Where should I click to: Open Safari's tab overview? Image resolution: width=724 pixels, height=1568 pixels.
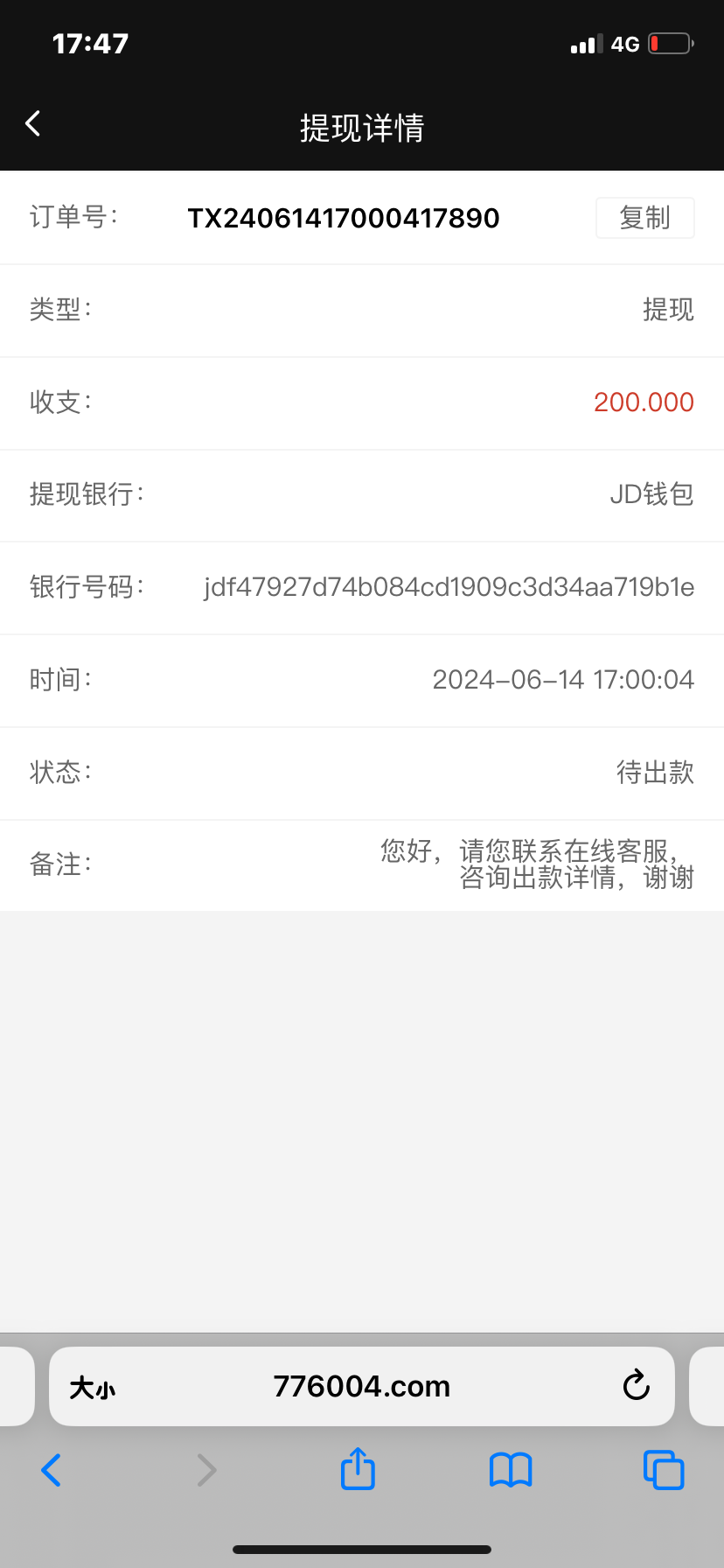[x=664, y=1470]
